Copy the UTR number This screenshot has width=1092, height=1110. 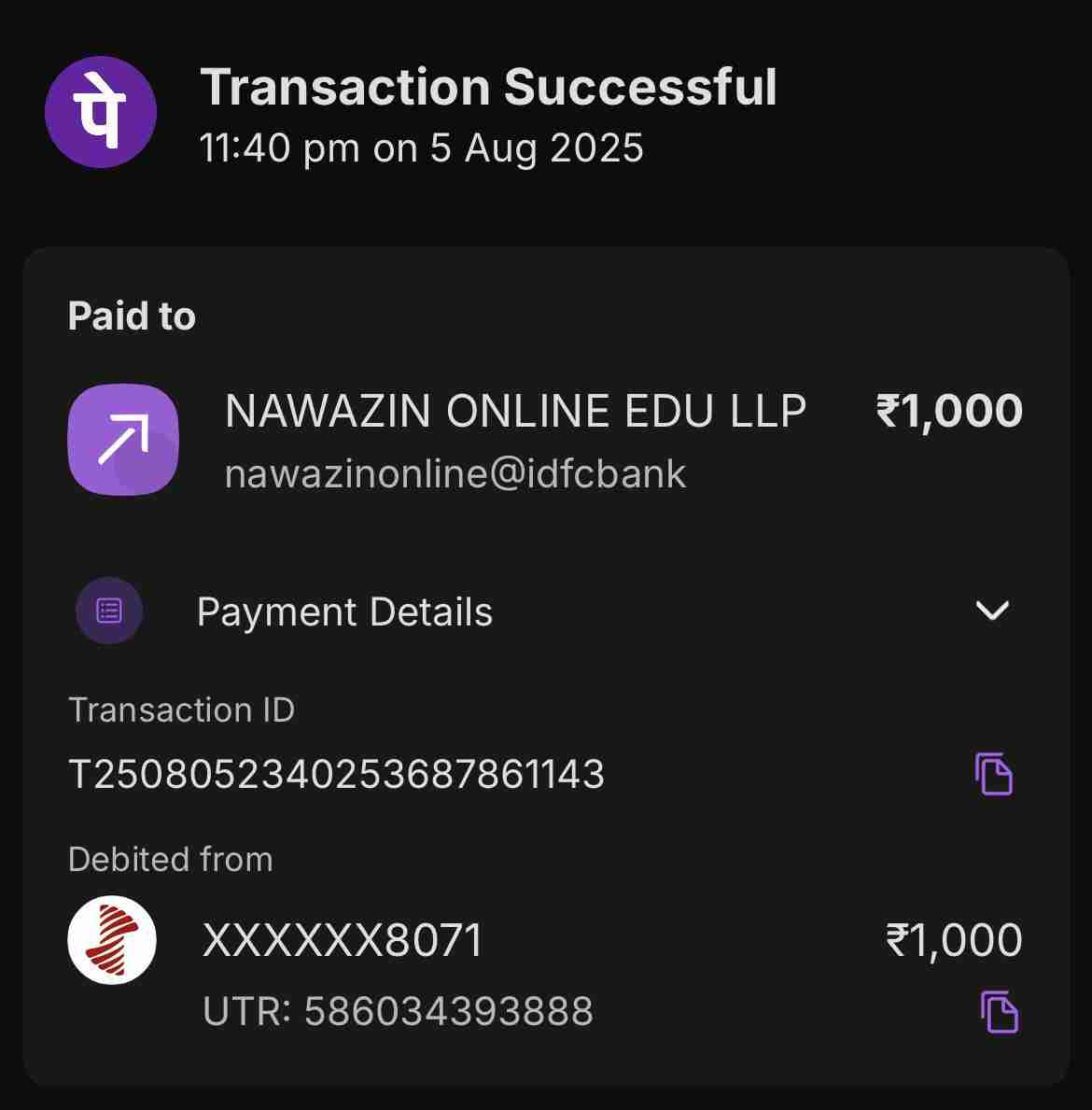pyautogui.click(x=999, y=1012)
